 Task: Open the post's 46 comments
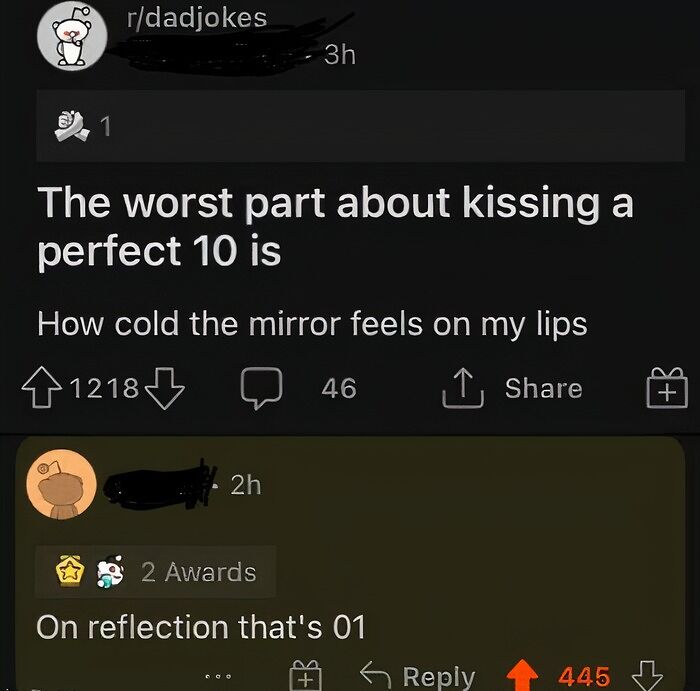[263, 388]
